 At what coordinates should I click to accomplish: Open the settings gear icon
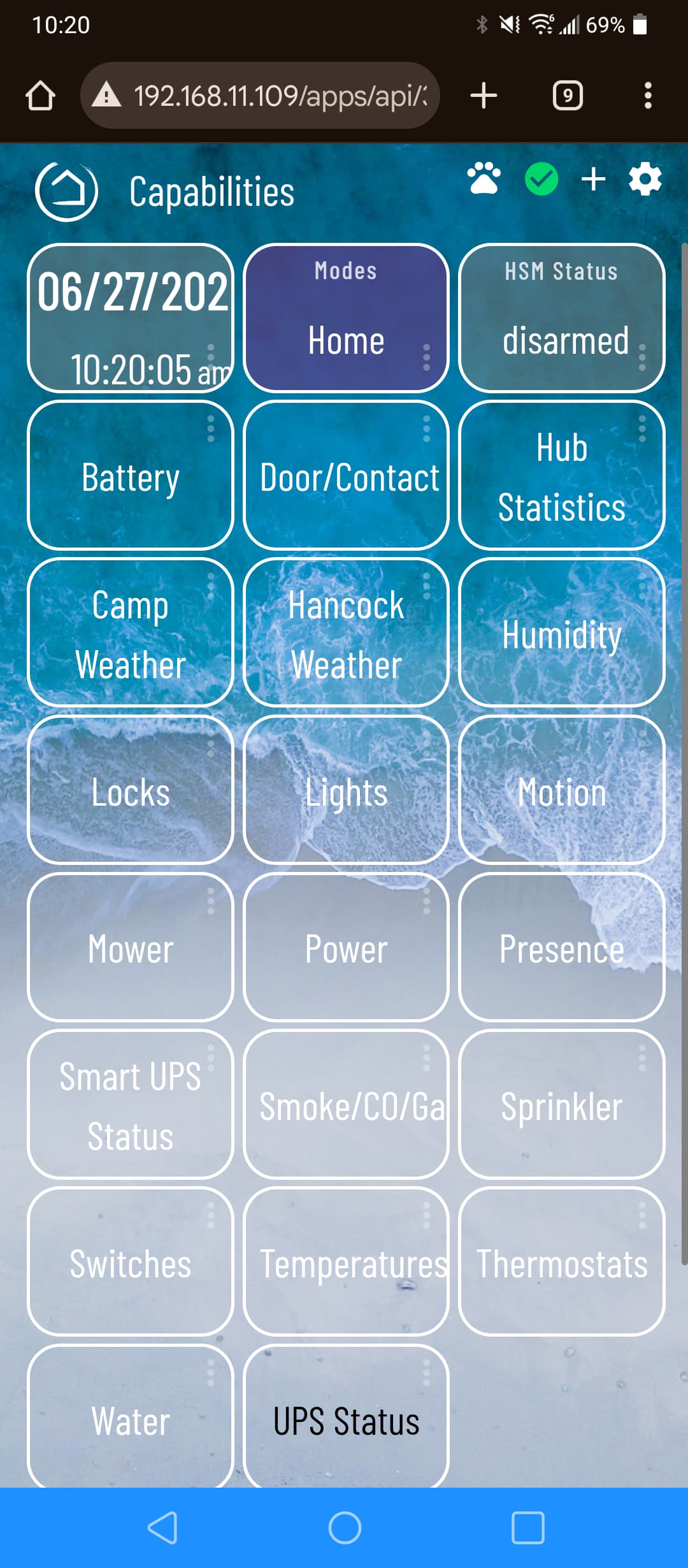click(645, 179)
